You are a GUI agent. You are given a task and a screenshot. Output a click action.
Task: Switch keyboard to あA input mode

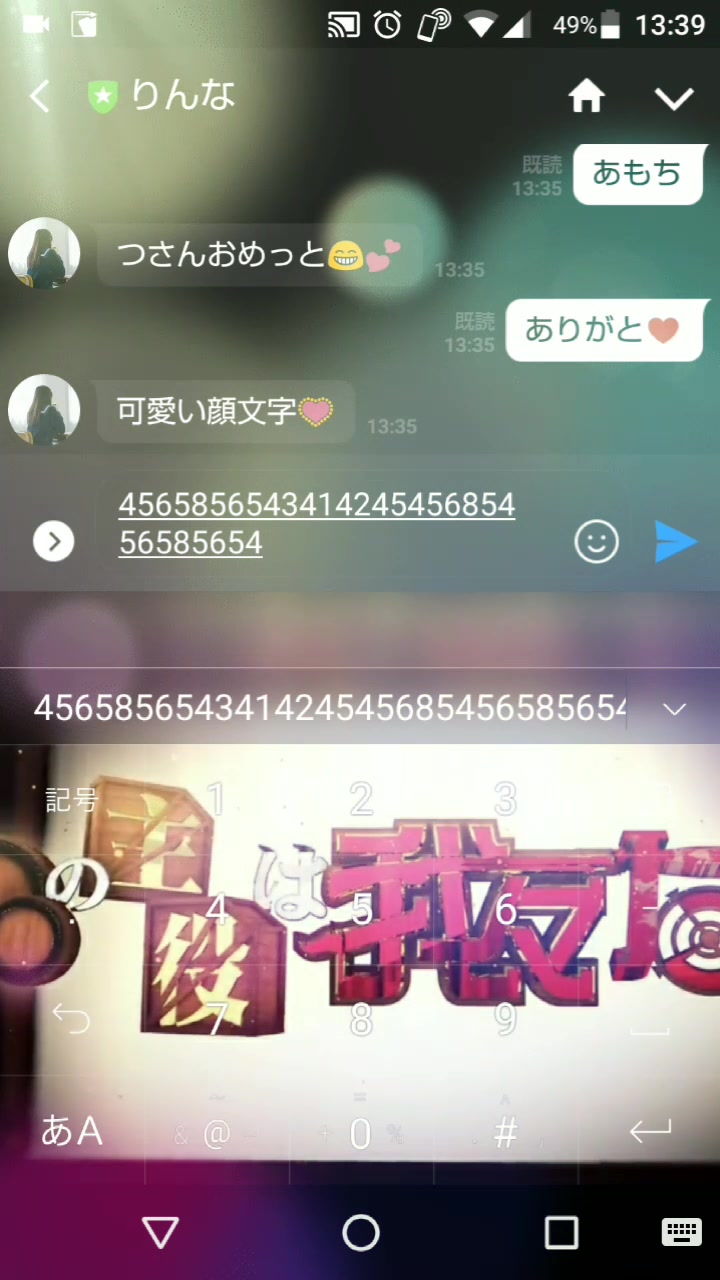pyautogui.click(x=72, y=1131)
